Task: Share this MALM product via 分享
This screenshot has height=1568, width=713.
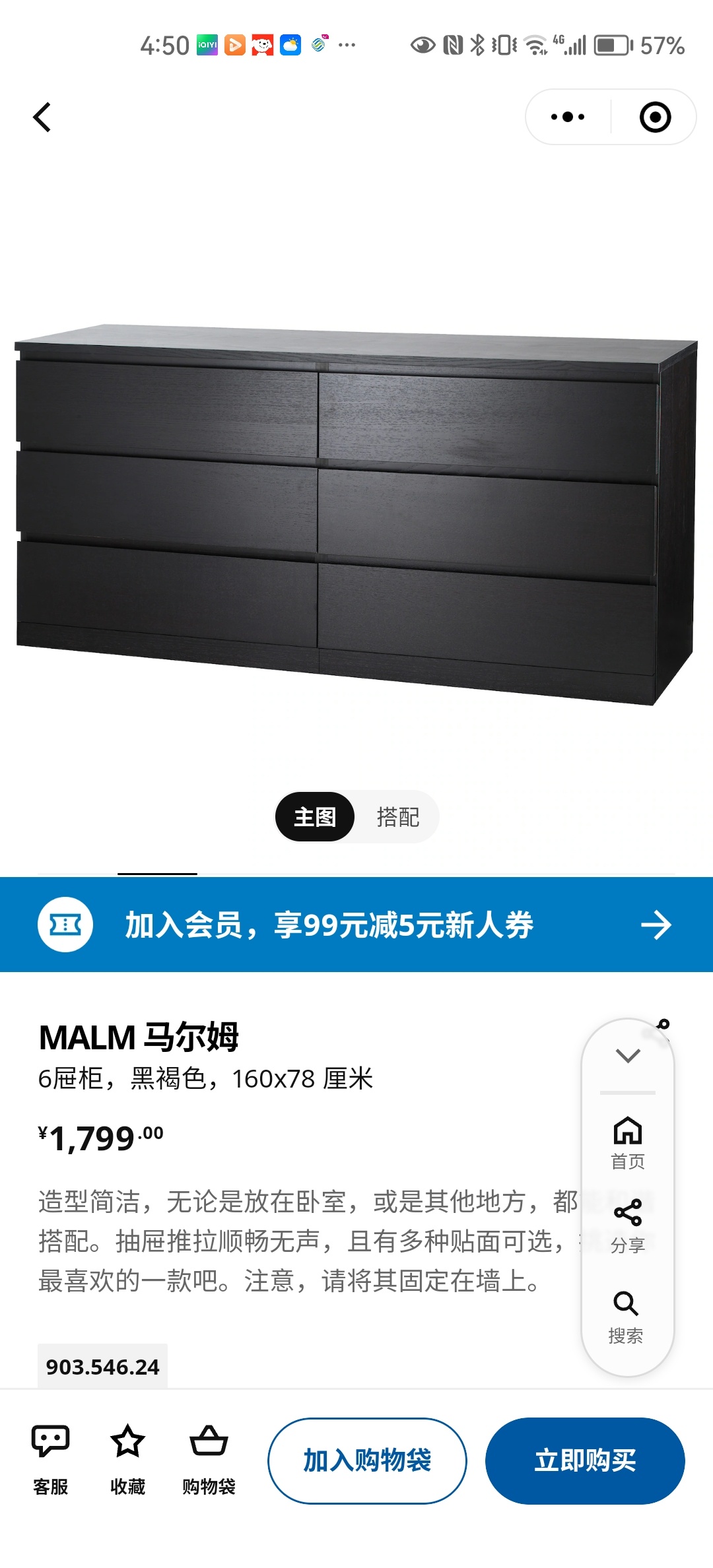Action: (627, 1226)
